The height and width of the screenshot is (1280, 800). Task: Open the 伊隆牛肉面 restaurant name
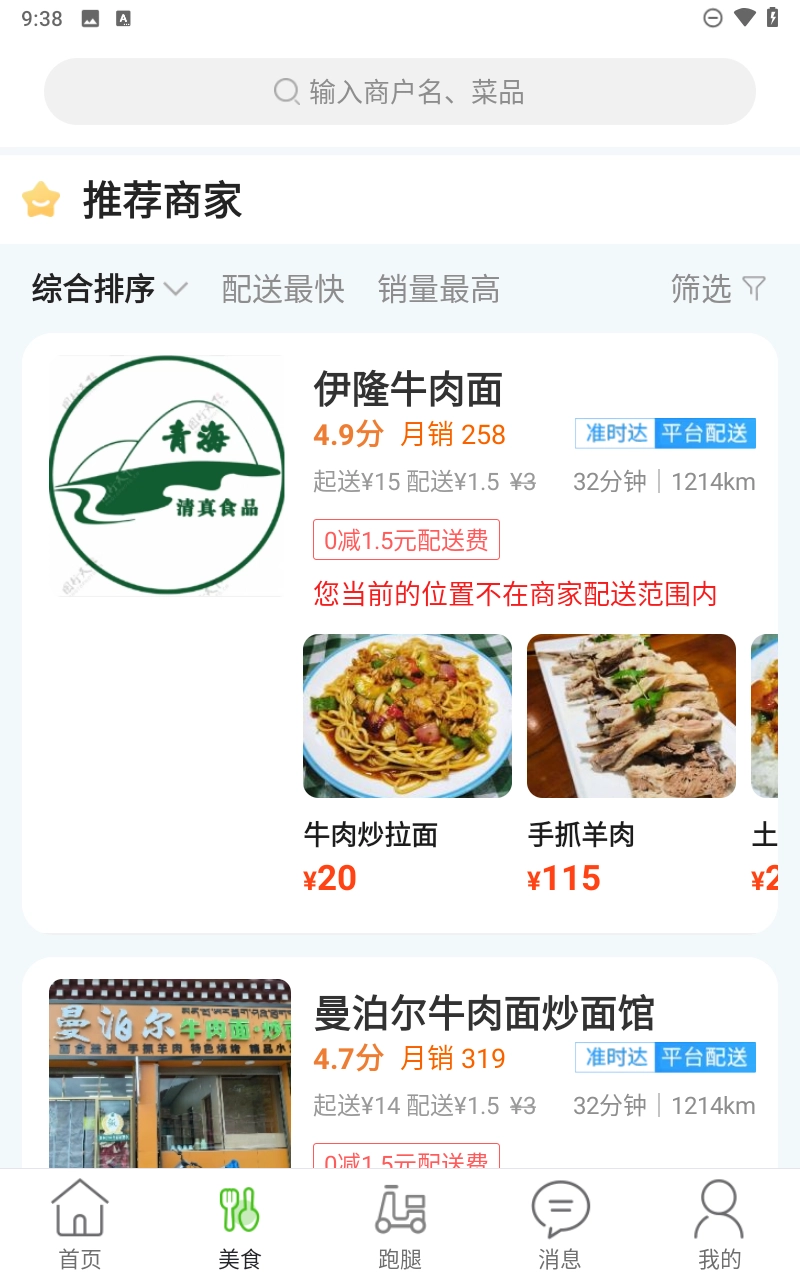pos(410,390)
